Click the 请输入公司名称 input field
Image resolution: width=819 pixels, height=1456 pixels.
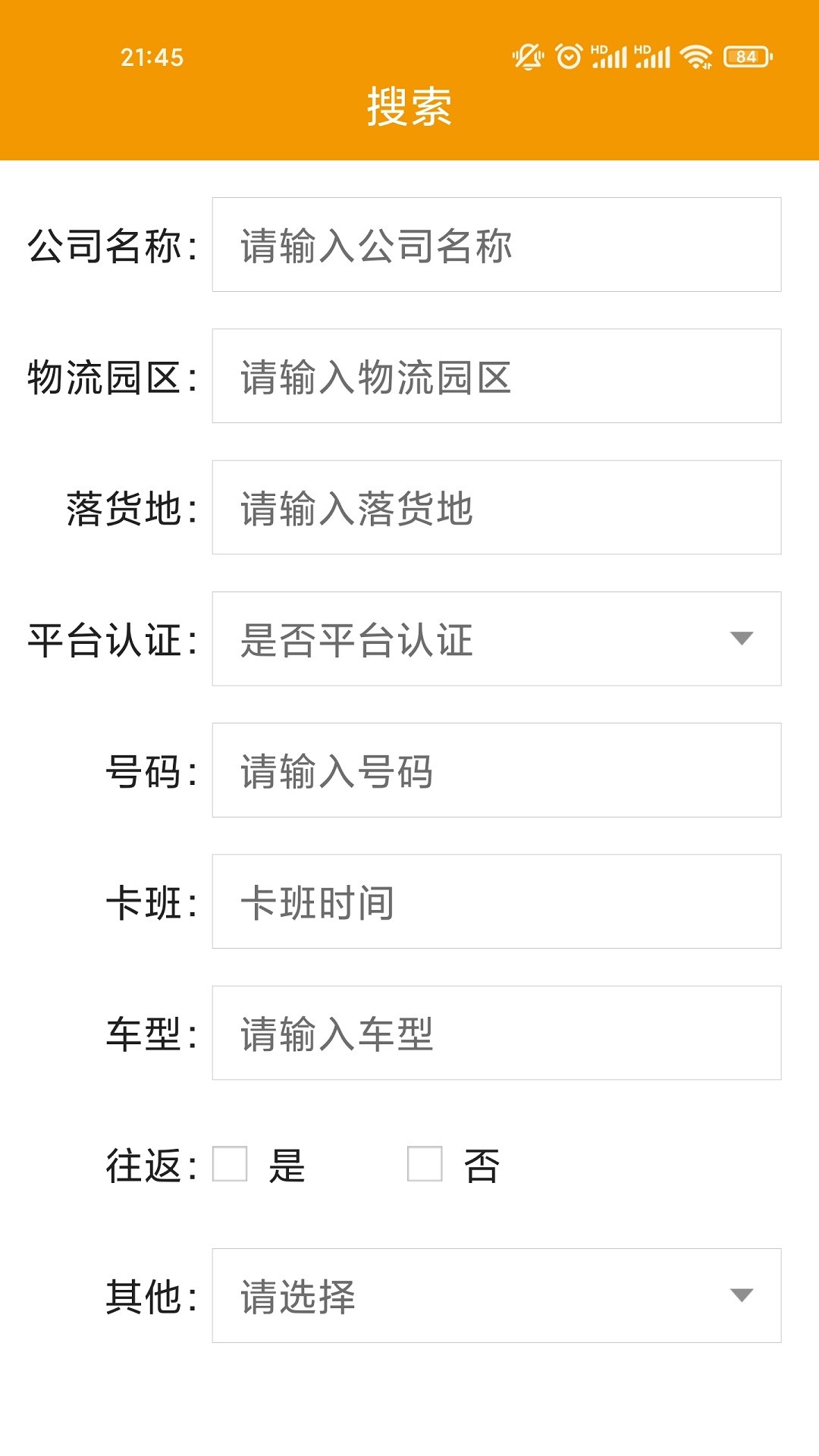[497, 245]
